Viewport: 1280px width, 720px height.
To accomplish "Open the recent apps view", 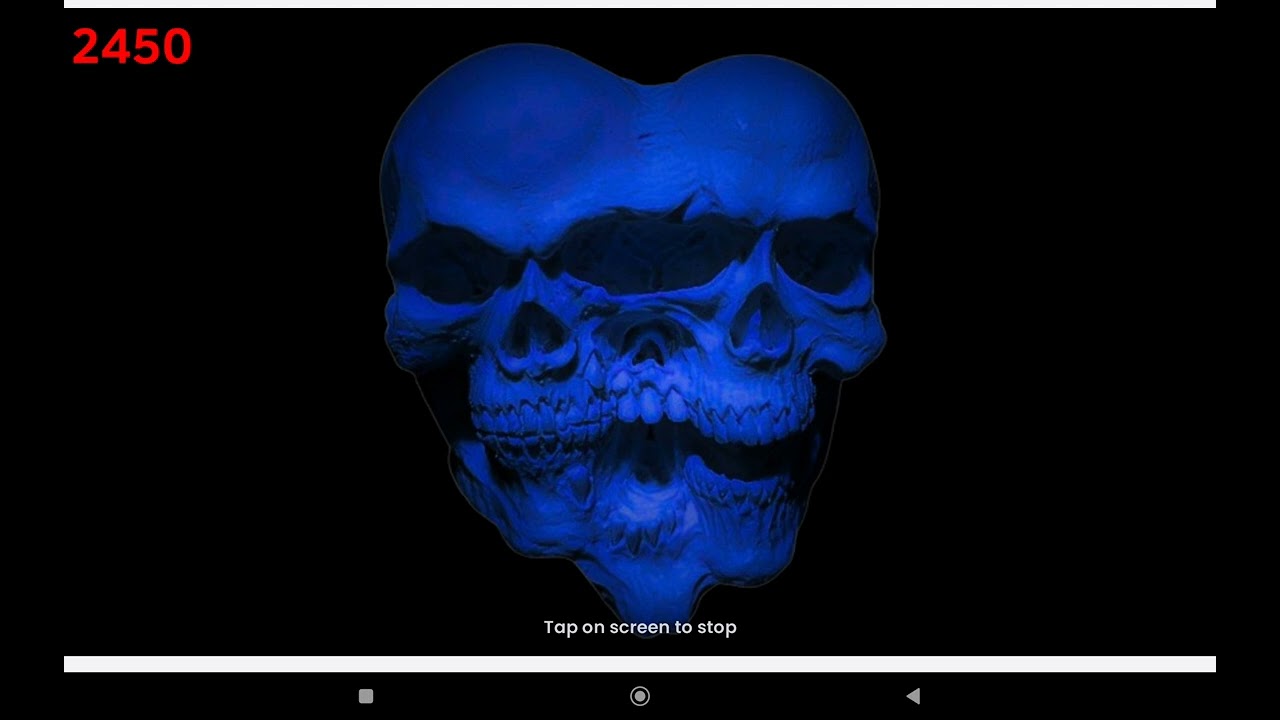I will (366, 696).
